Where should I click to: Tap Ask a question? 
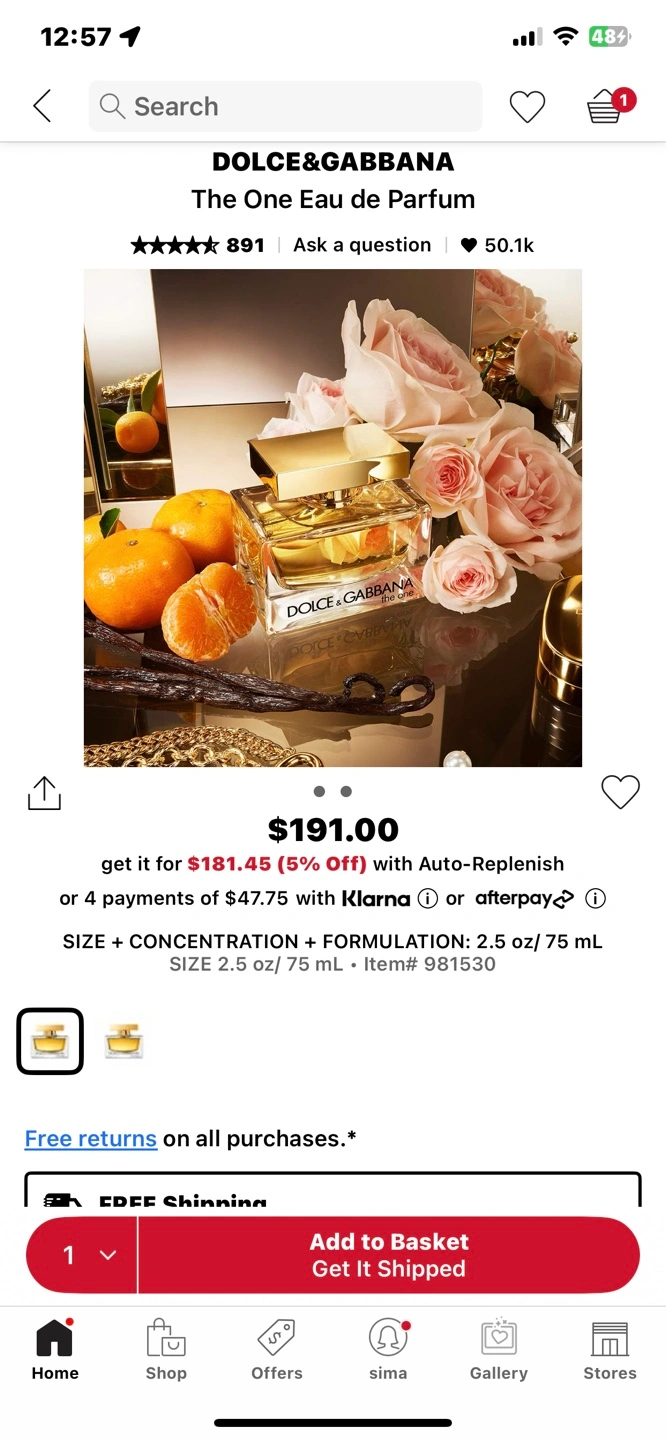[362, 245]
